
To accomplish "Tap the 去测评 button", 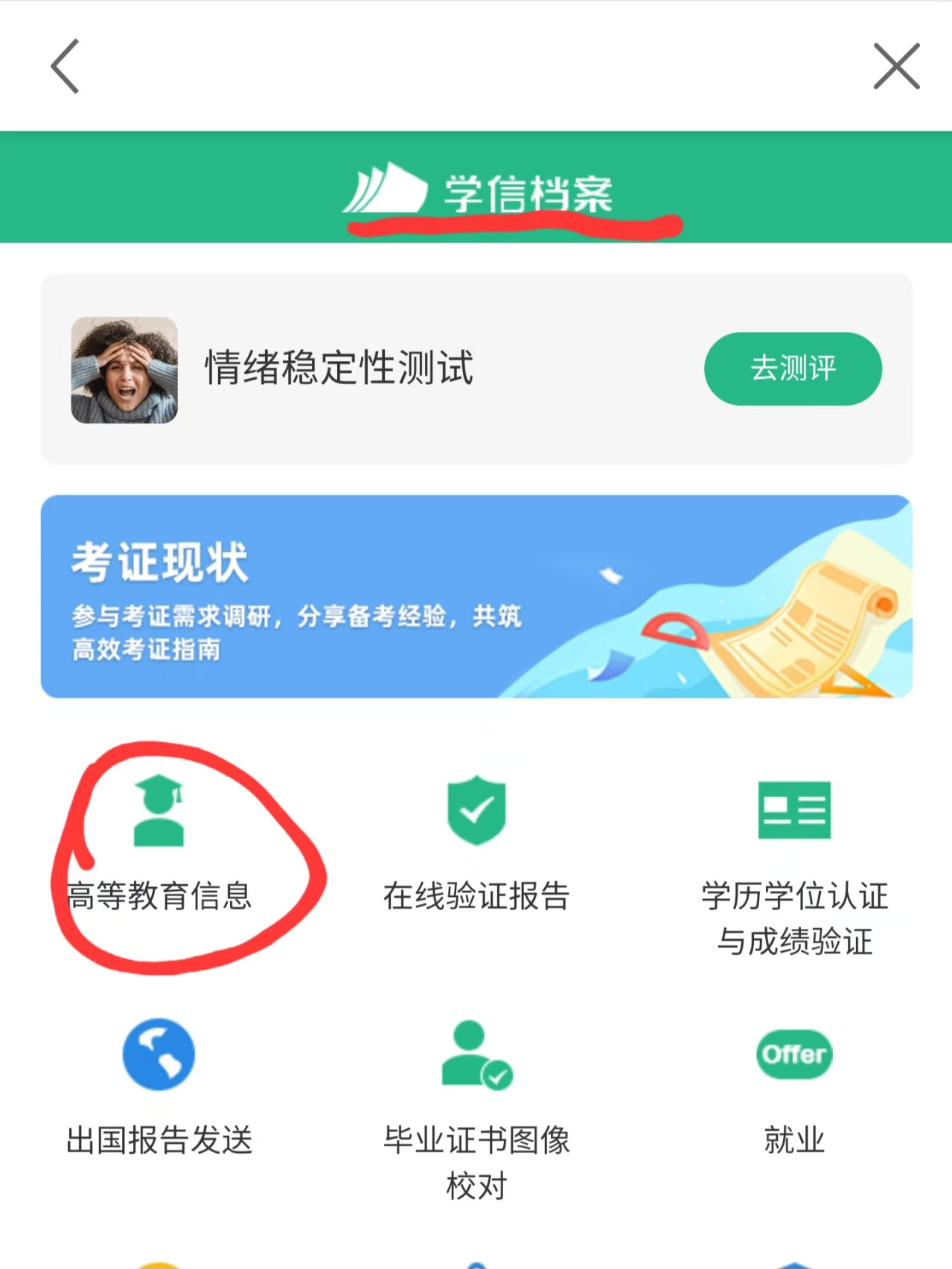I will (793, 368).
